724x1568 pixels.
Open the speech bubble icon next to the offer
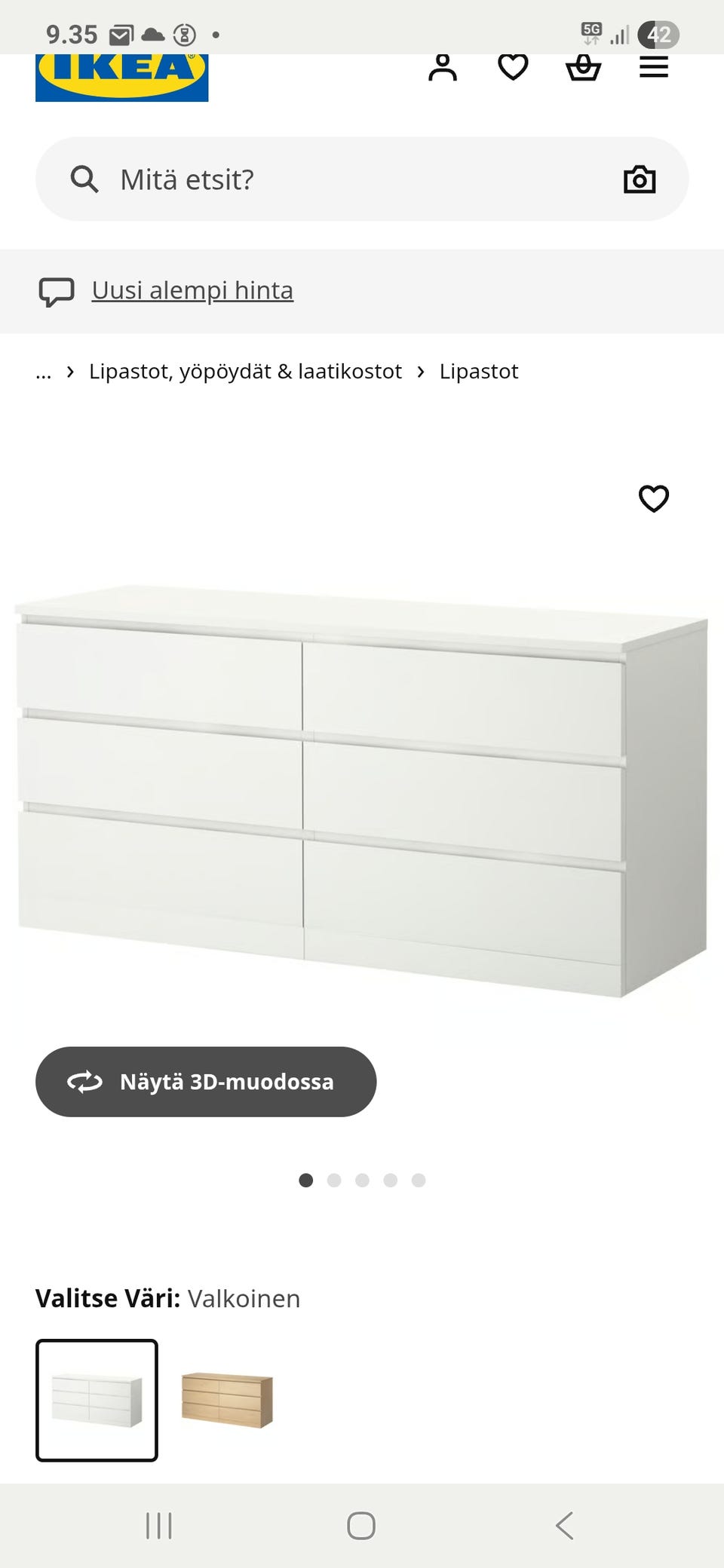(x=58, y=290)
